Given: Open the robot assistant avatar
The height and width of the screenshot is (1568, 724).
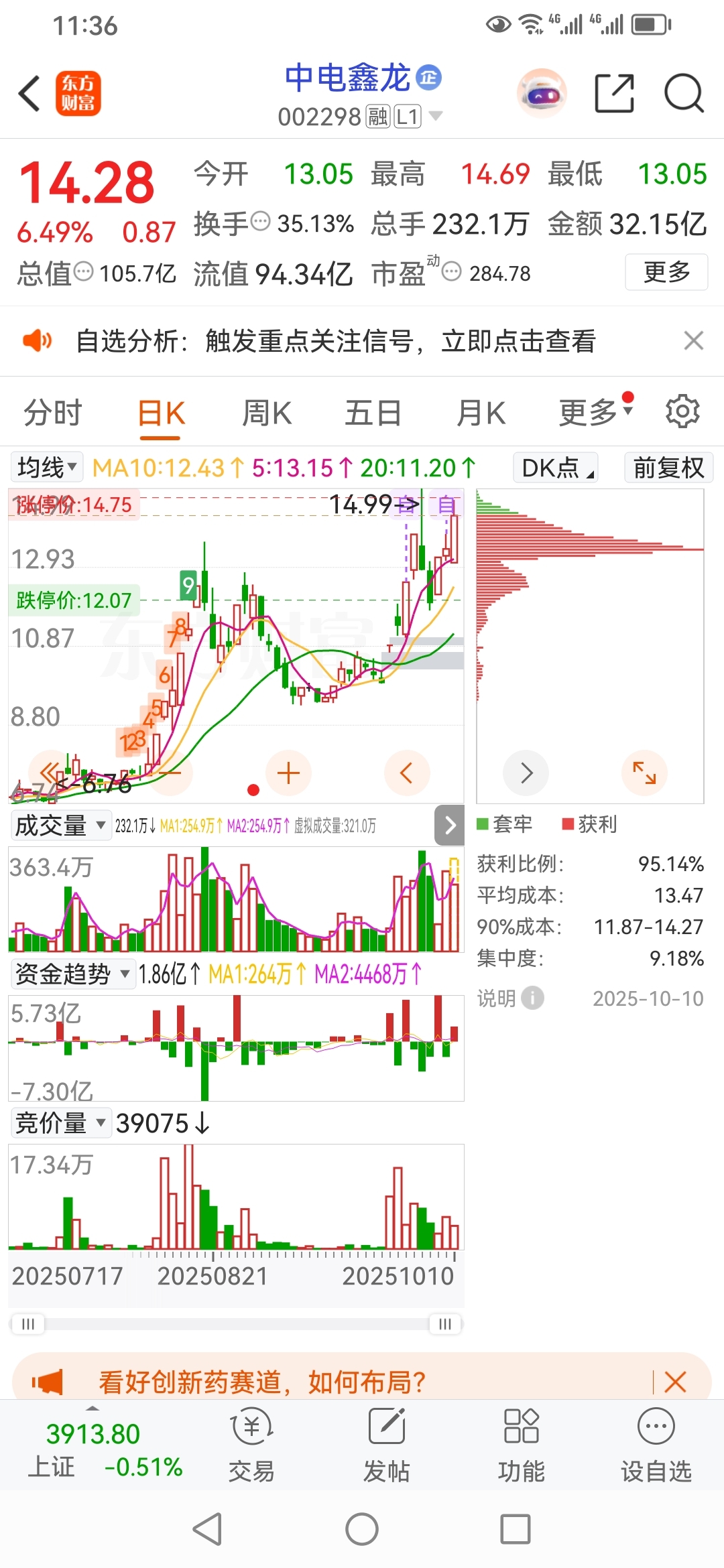Looking at the screenshot, I should [542, 93].
